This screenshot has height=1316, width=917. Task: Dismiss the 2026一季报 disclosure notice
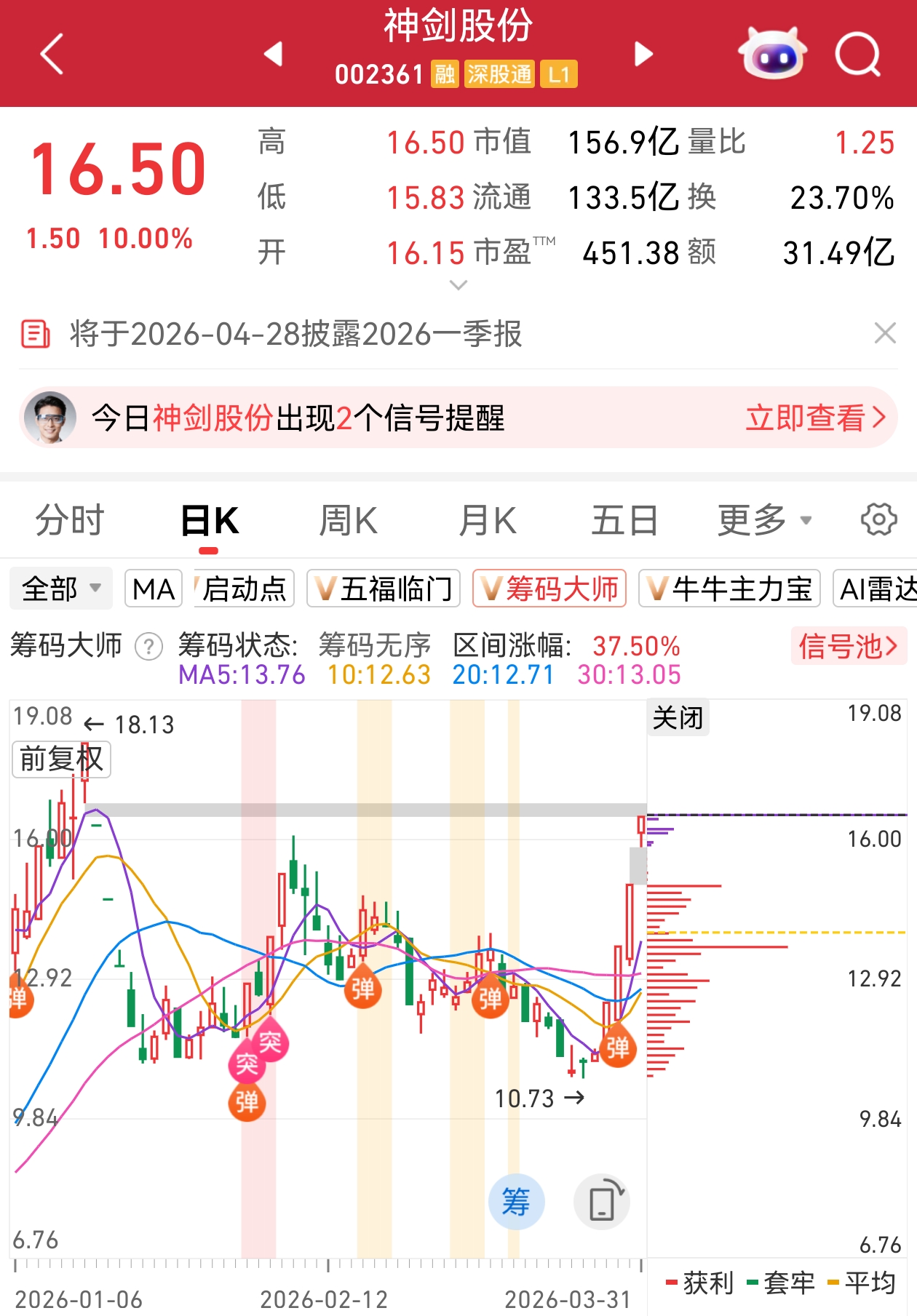coord(884,333)
